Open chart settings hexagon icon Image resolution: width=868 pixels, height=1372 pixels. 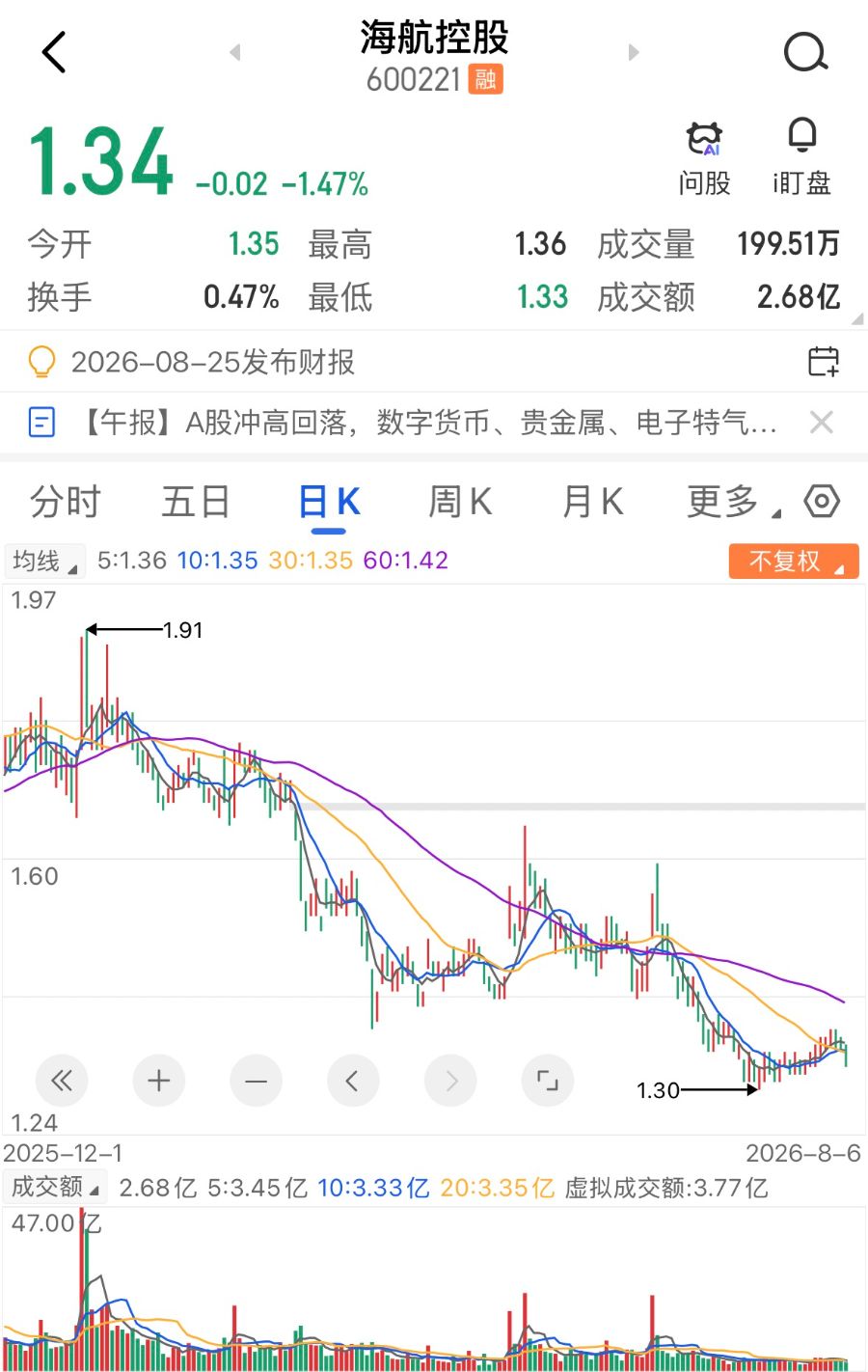(822, 502)
